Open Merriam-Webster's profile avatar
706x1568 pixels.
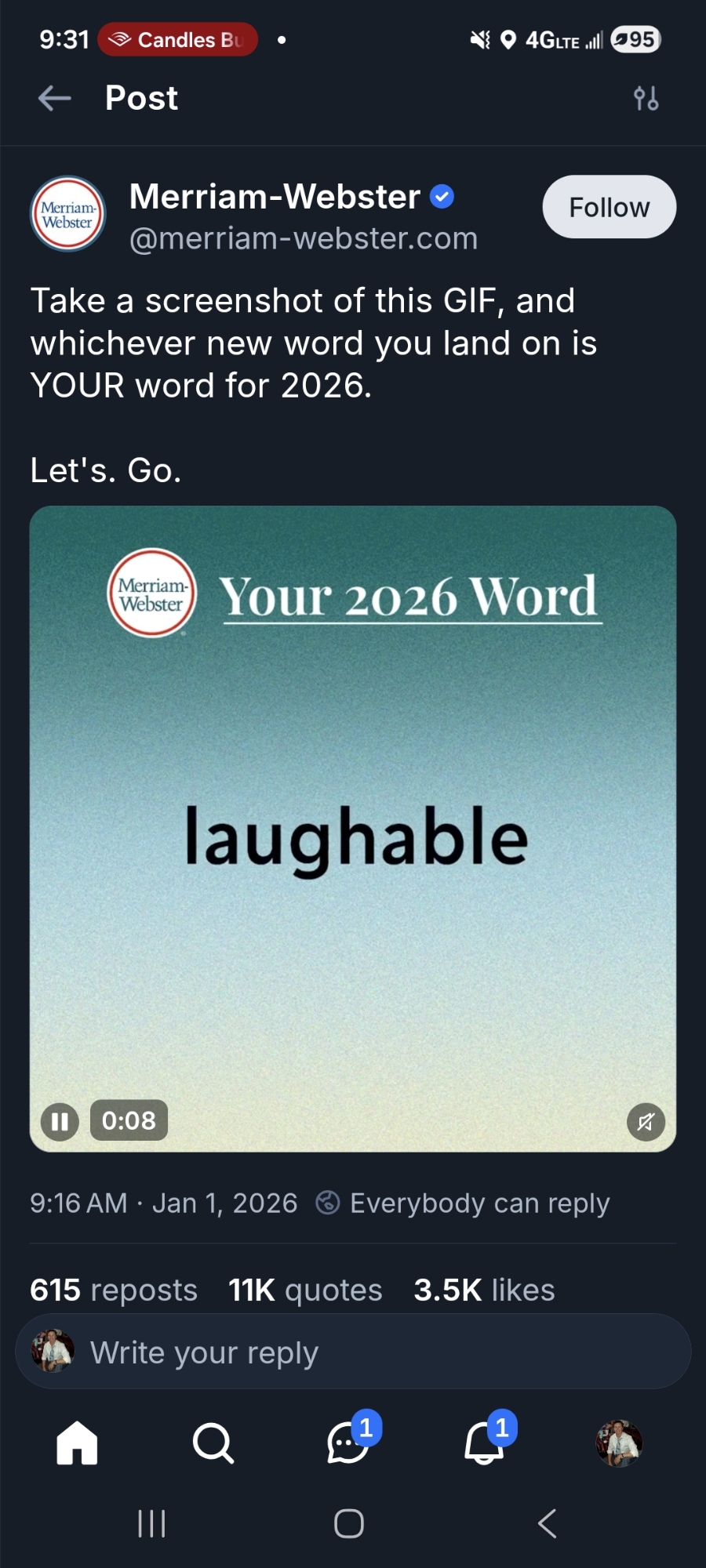(68, 214)
